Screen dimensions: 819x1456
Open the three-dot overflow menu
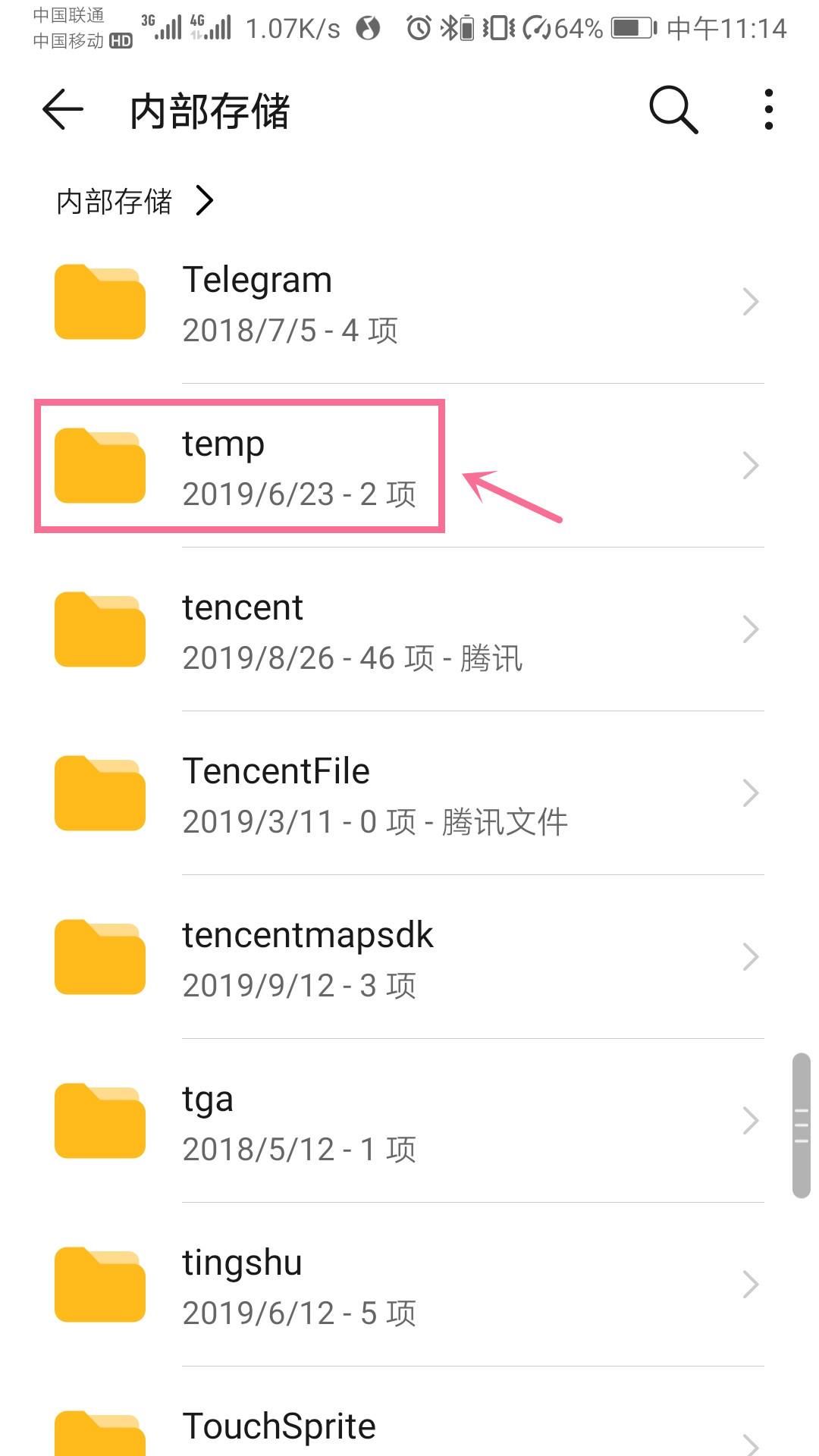coord(768,109)
